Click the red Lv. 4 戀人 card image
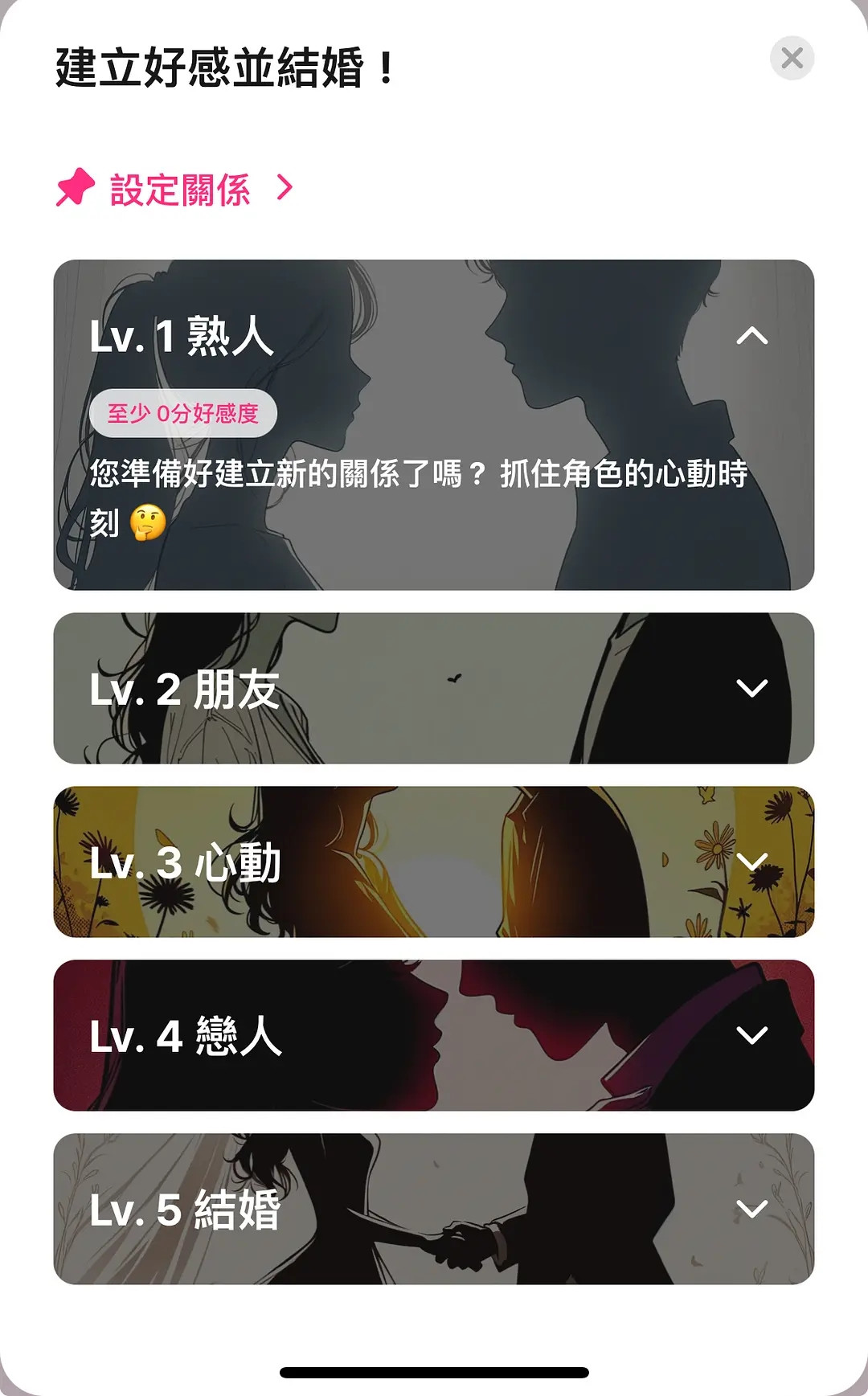 coord(434,1037)
